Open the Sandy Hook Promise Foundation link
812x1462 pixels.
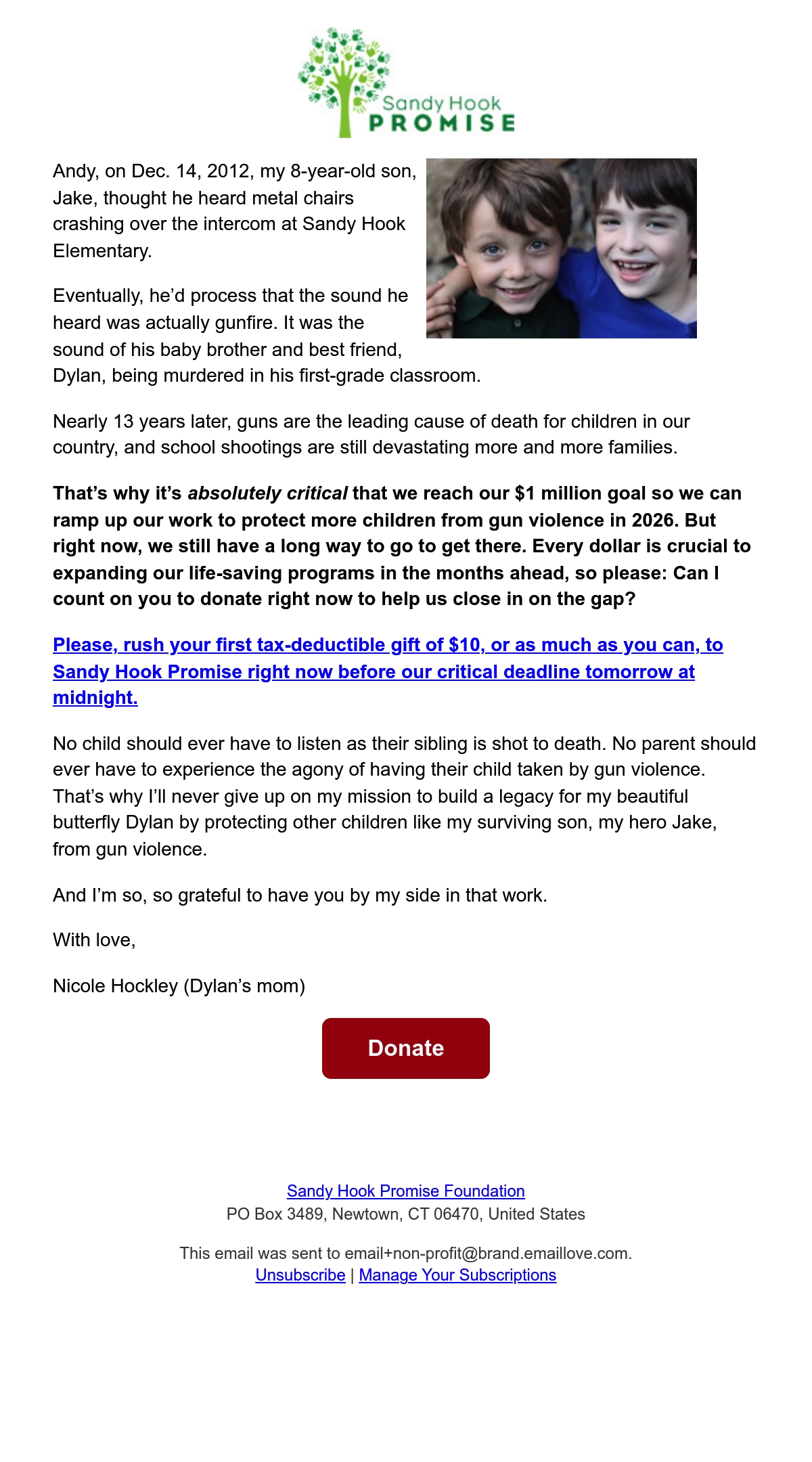pos(406,1191)
